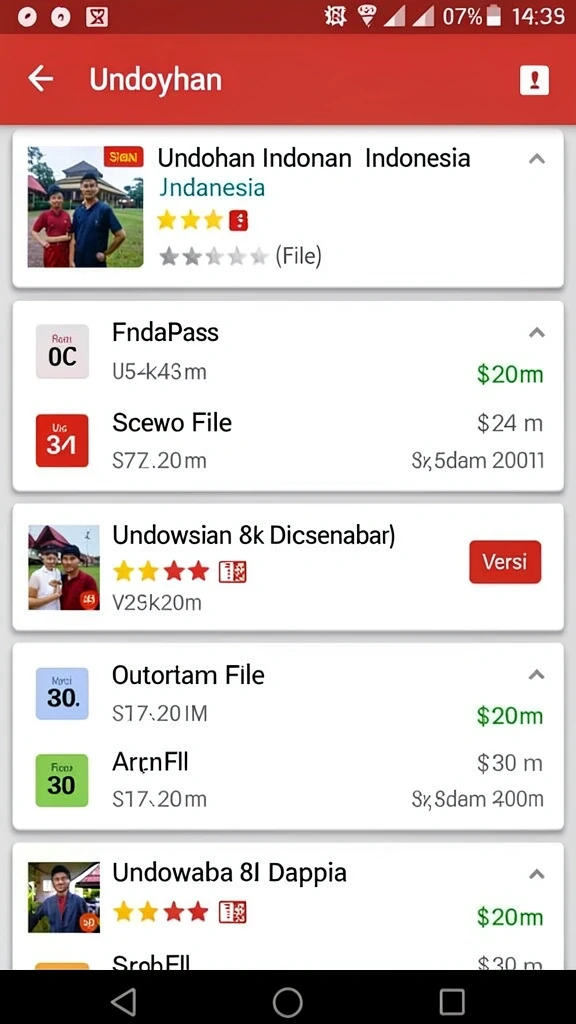Image resolution: width=576 pixels, height=1024 pixels.
Task: Collapse the Outortam File section chevron
Action: pyautogui.click(x=537, y=675)
